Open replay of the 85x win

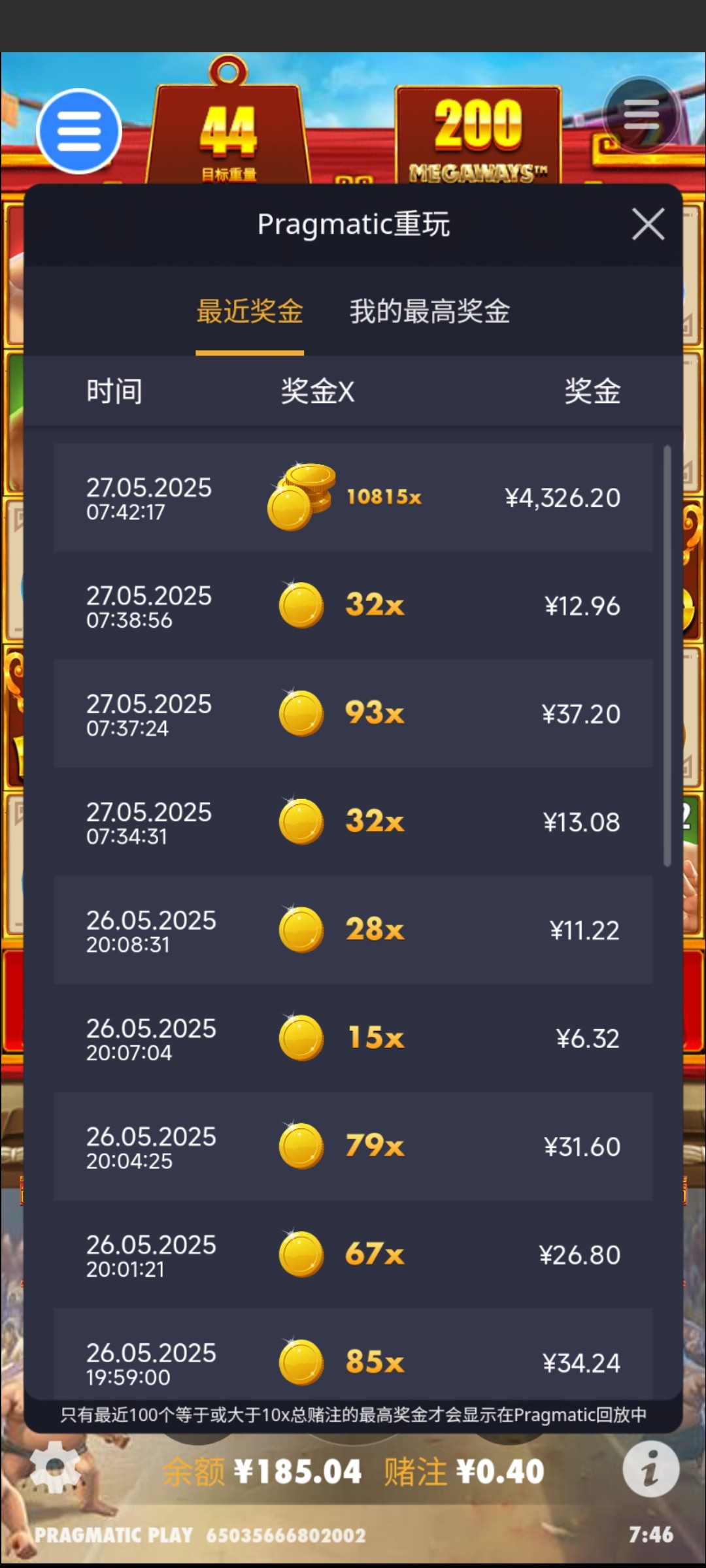pos(353,1354)
